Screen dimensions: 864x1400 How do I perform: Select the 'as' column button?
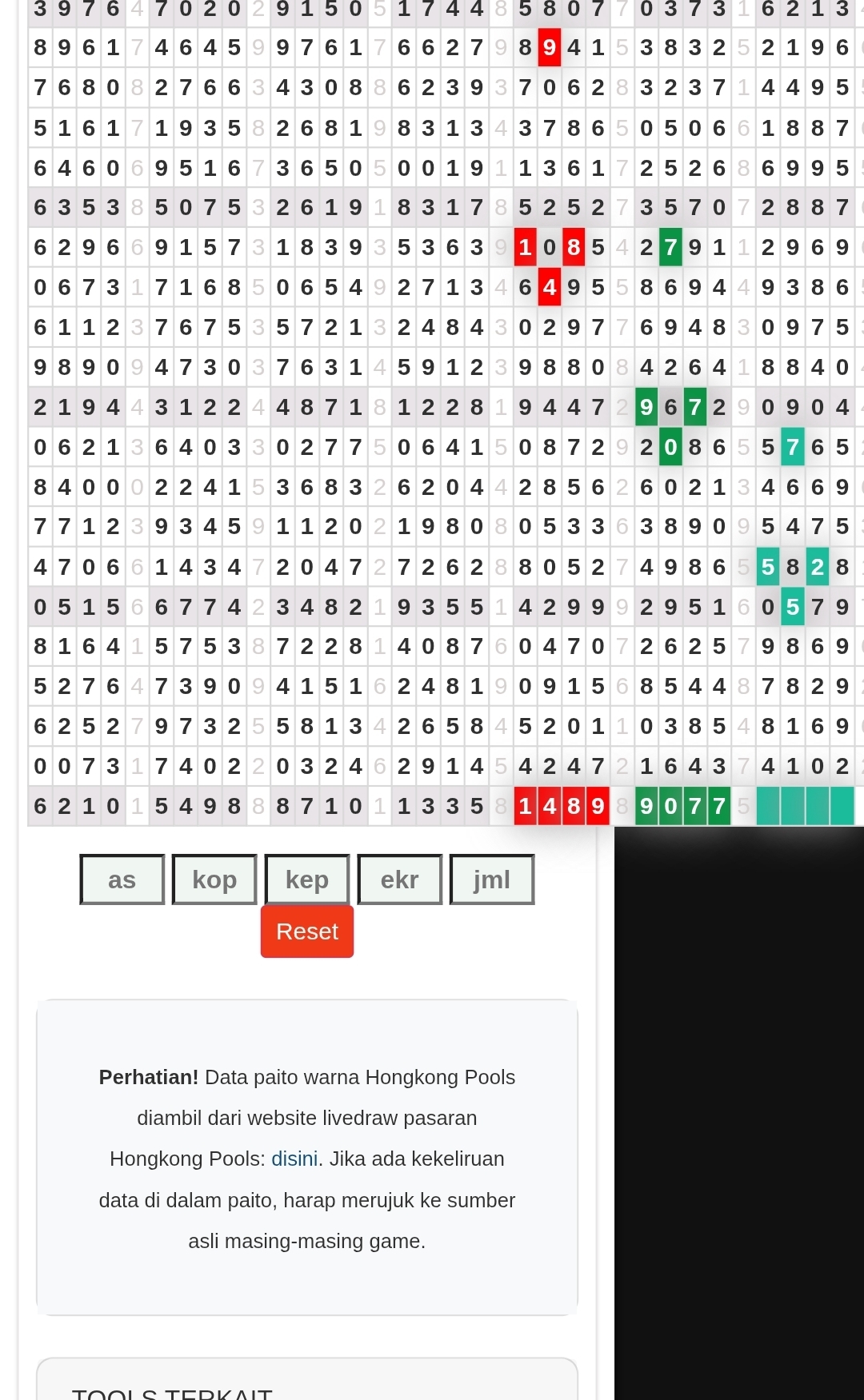(122, 879)
